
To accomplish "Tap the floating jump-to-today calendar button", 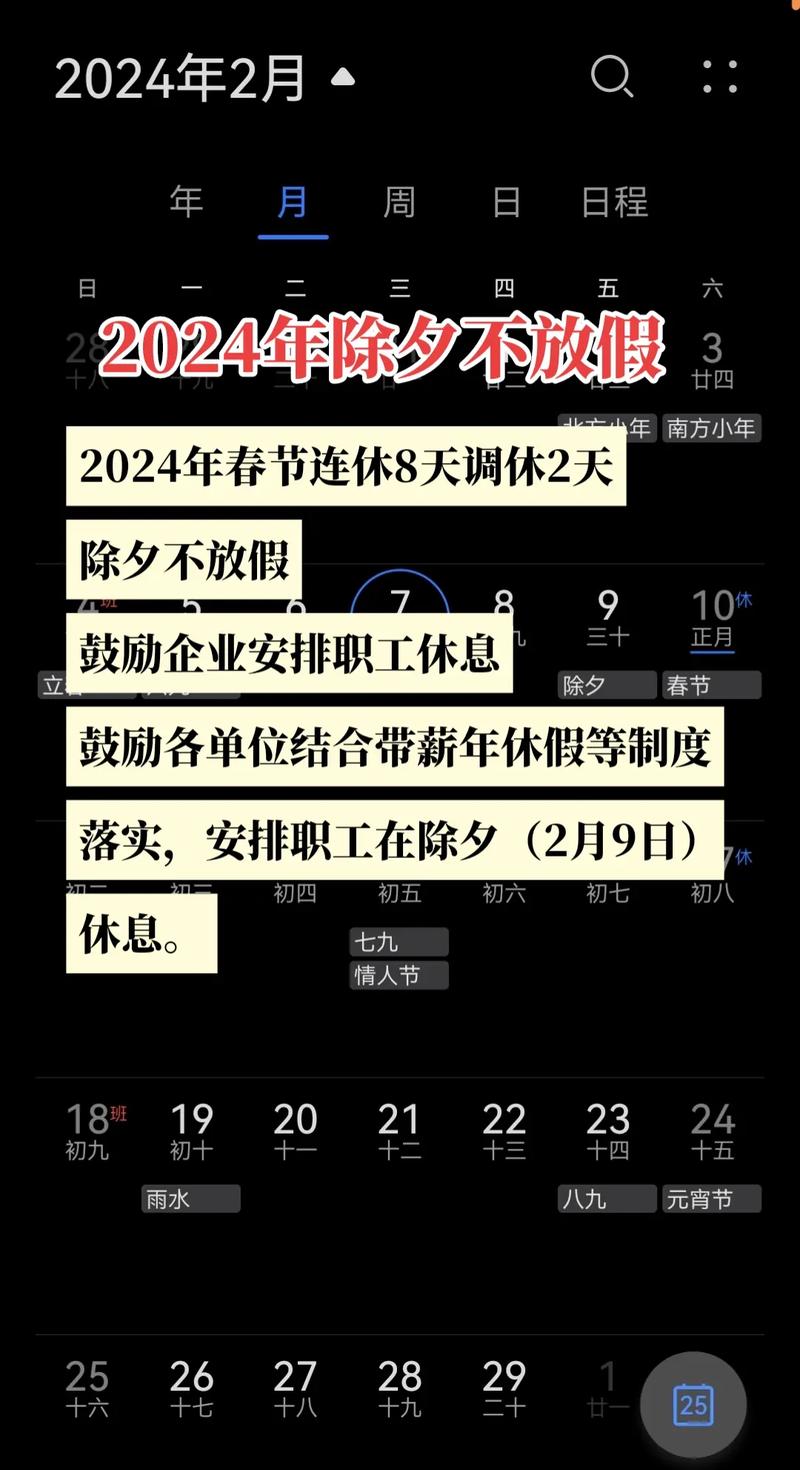I will coord(693,1404).
